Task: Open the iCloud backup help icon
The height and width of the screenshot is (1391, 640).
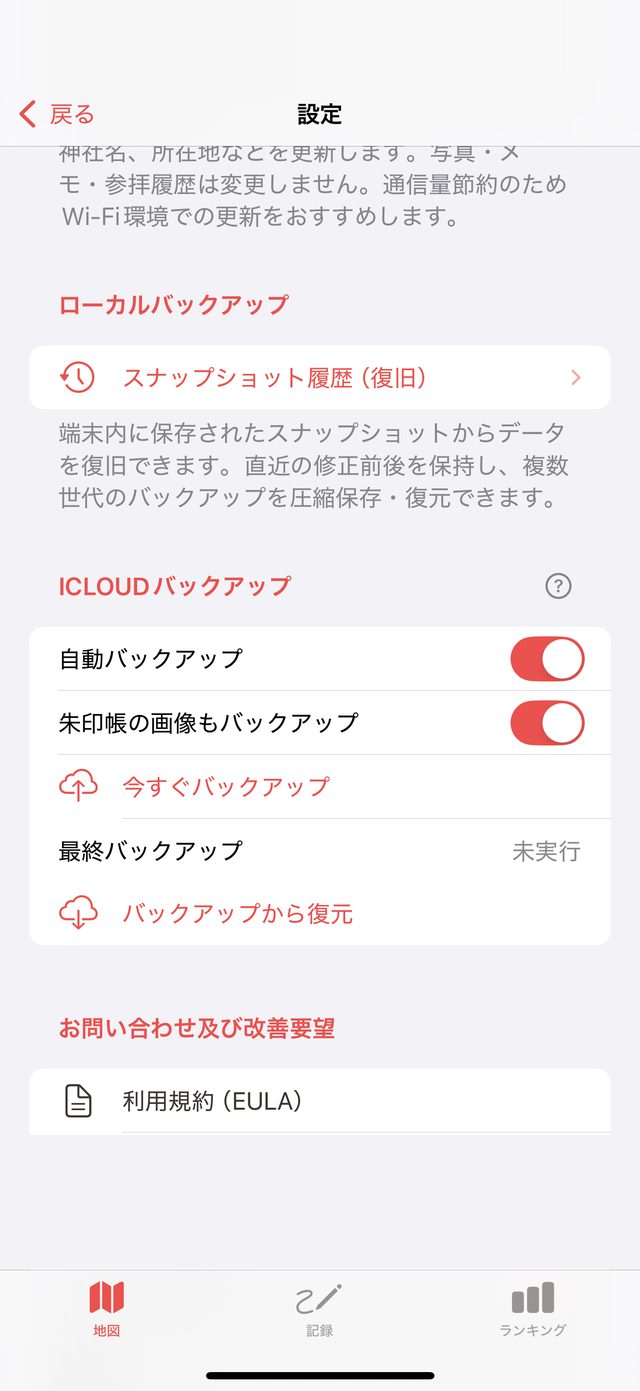Action: pos(558,586)
